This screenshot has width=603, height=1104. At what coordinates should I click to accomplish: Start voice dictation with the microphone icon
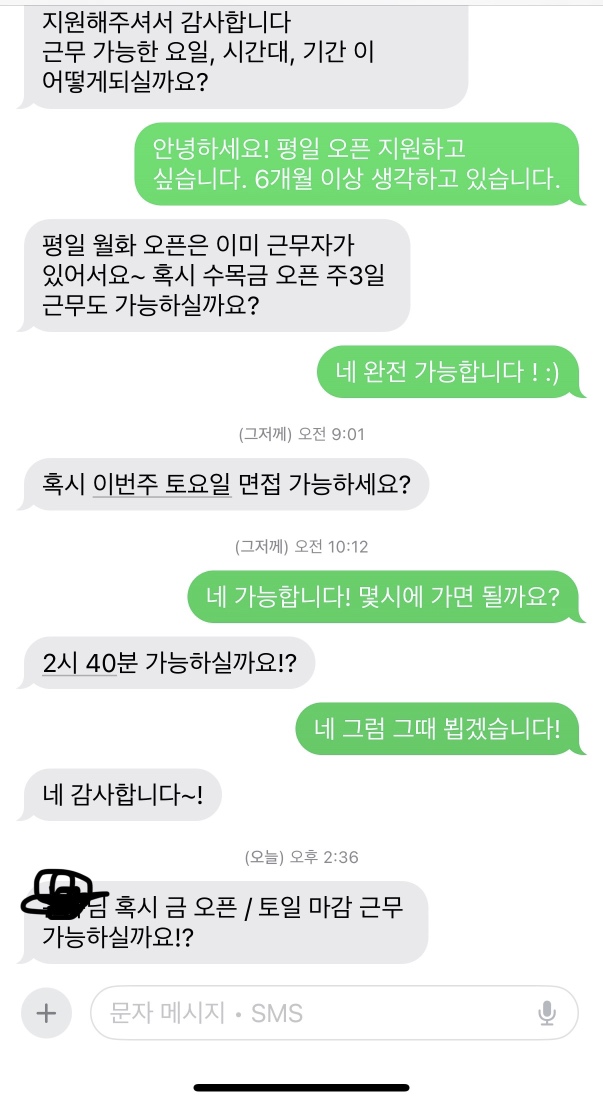547,1012
